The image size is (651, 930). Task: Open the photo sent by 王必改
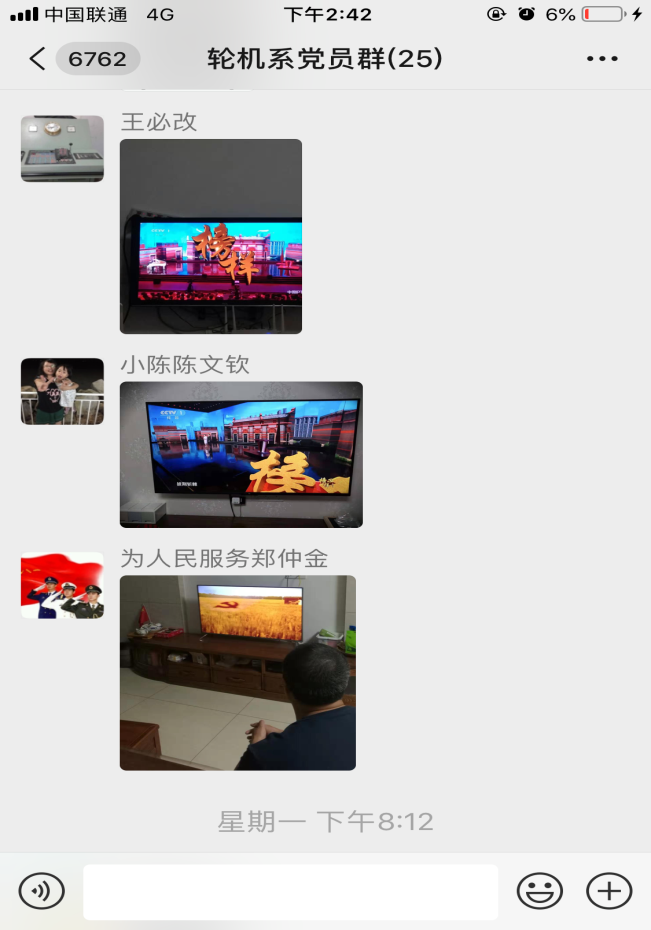pos(211,236)
